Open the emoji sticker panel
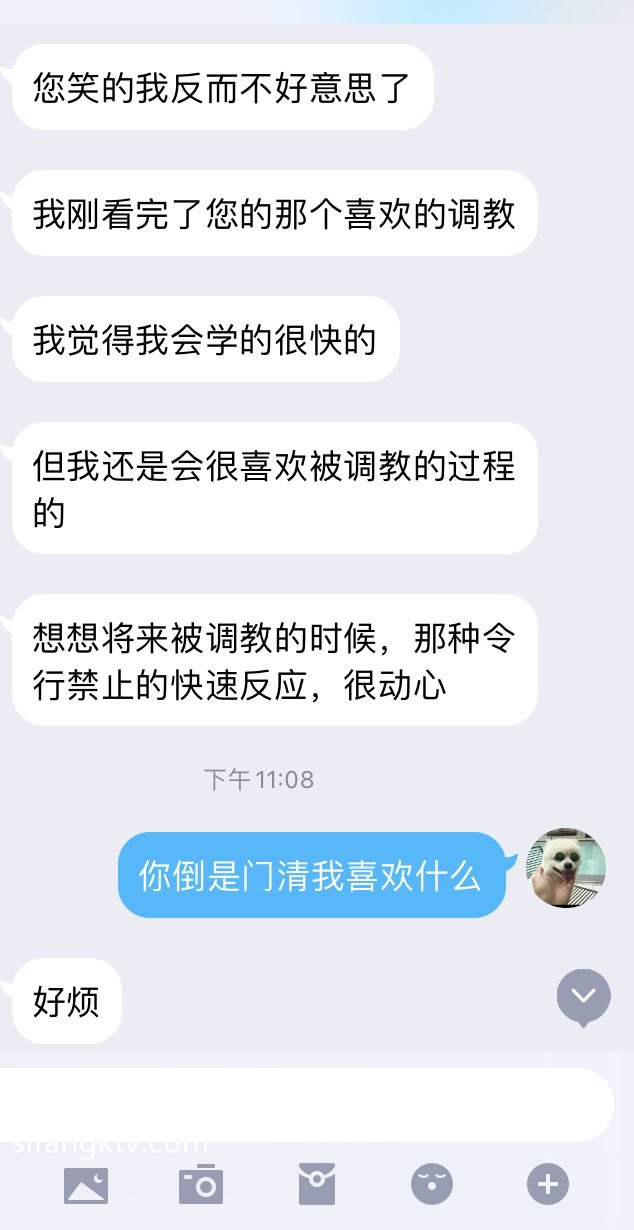The height and width of the screenshot is (1230, 634). [432, 1184]
